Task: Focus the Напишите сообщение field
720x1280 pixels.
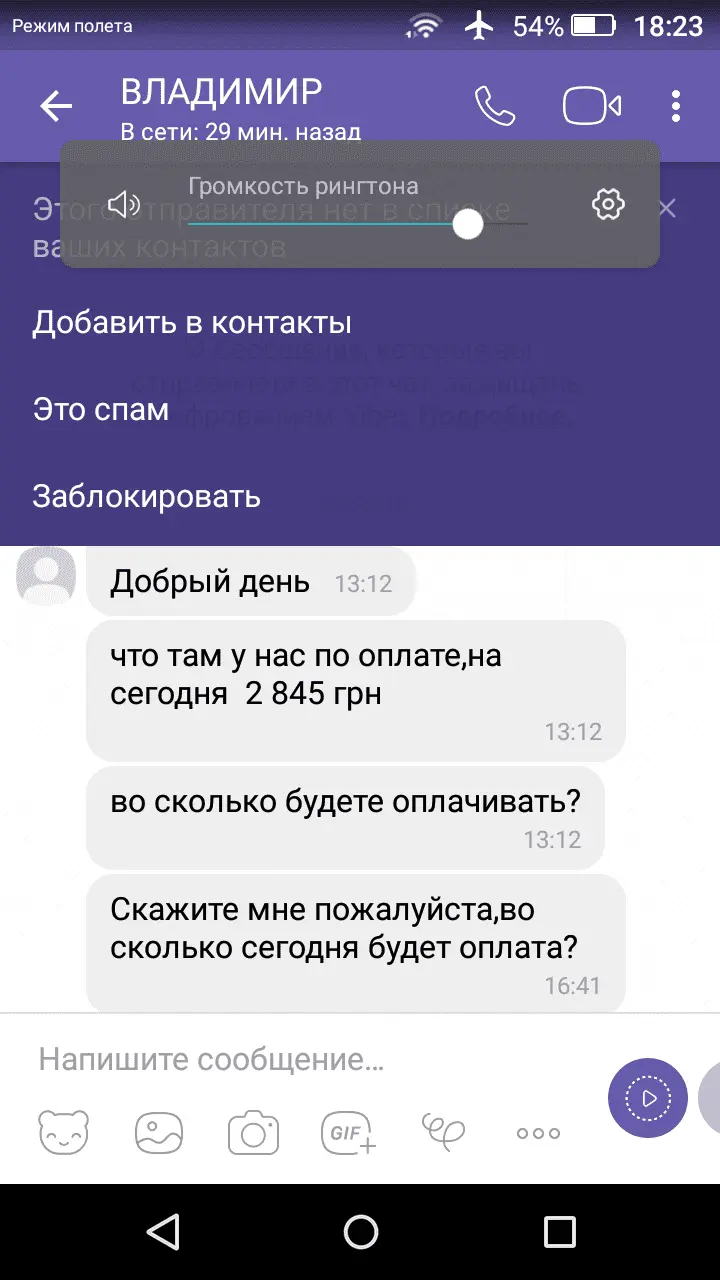Action: pos(300,1059)
